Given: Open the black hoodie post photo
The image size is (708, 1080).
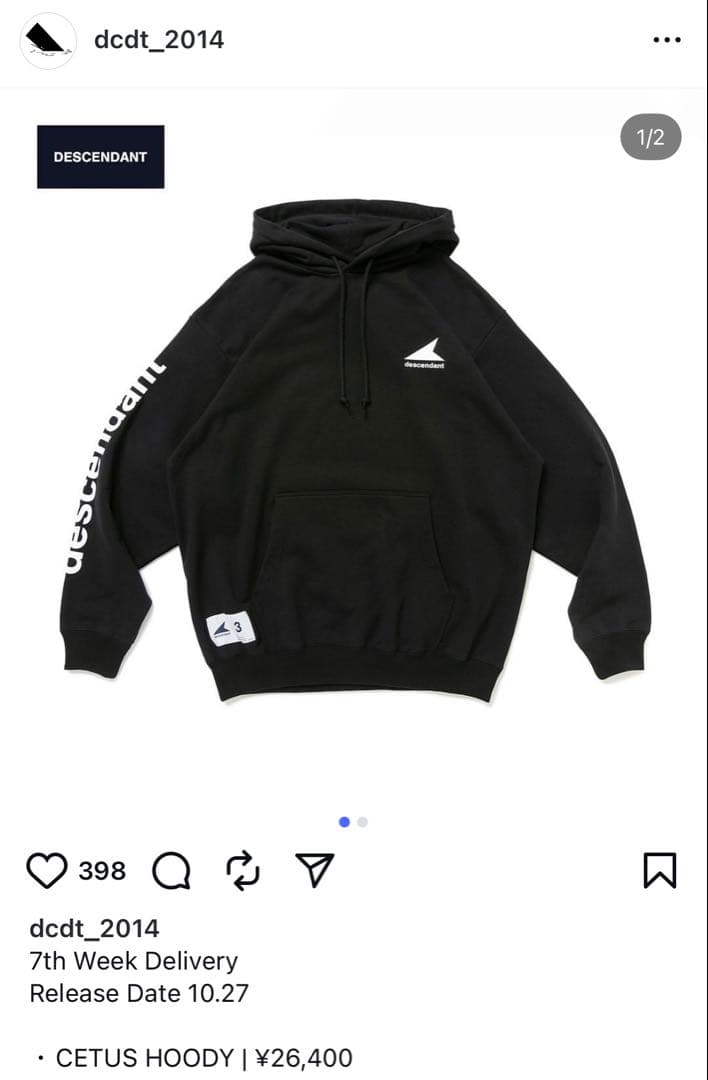Looking at the screenshot, I should [354, 450].
